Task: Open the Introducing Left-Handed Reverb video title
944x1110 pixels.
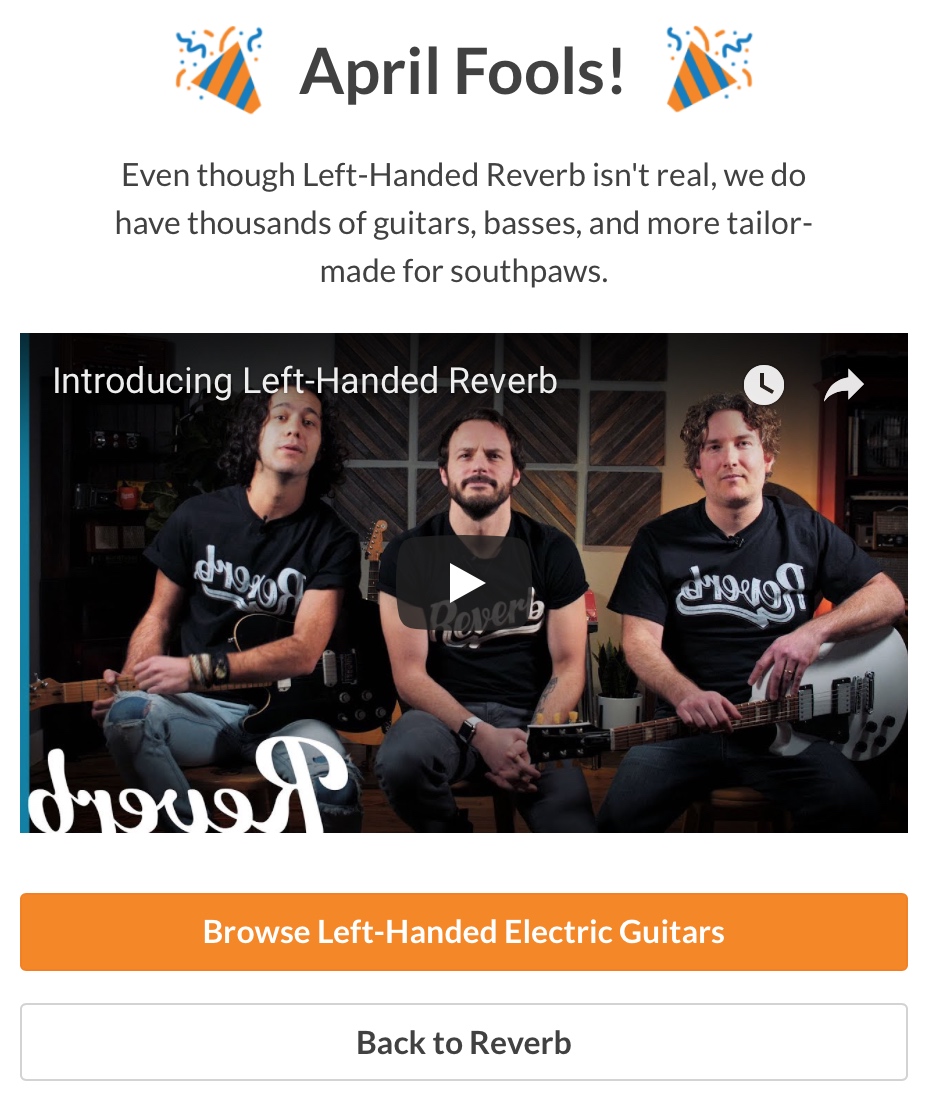Action: coord(305,381)
